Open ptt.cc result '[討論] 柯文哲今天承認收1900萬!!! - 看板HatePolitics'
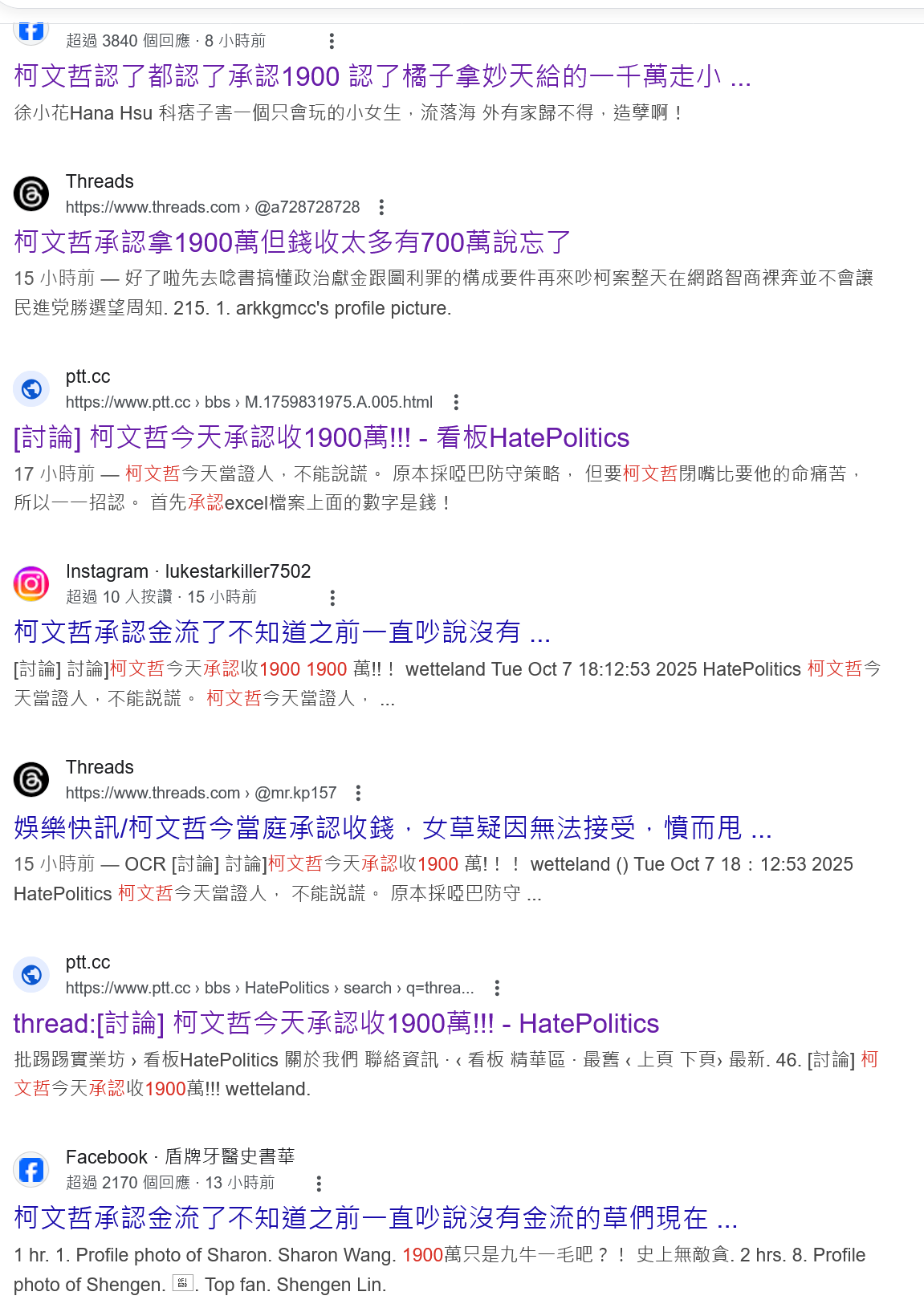Screen dimensions: 924x1316 (x=321, y=438)
